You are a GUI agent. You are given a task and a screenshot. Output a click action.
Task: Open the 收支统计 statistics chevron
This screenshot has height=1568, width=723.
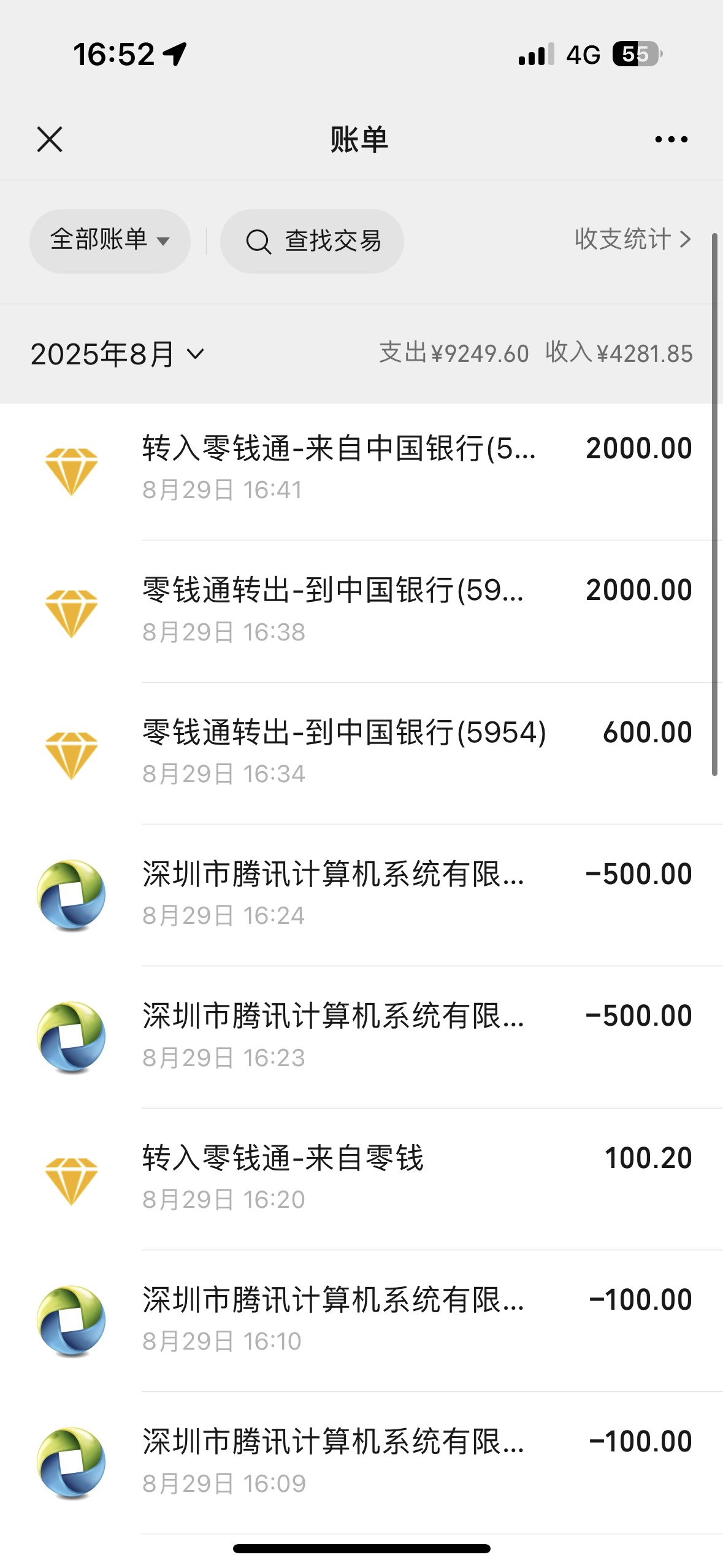[685, 240]
